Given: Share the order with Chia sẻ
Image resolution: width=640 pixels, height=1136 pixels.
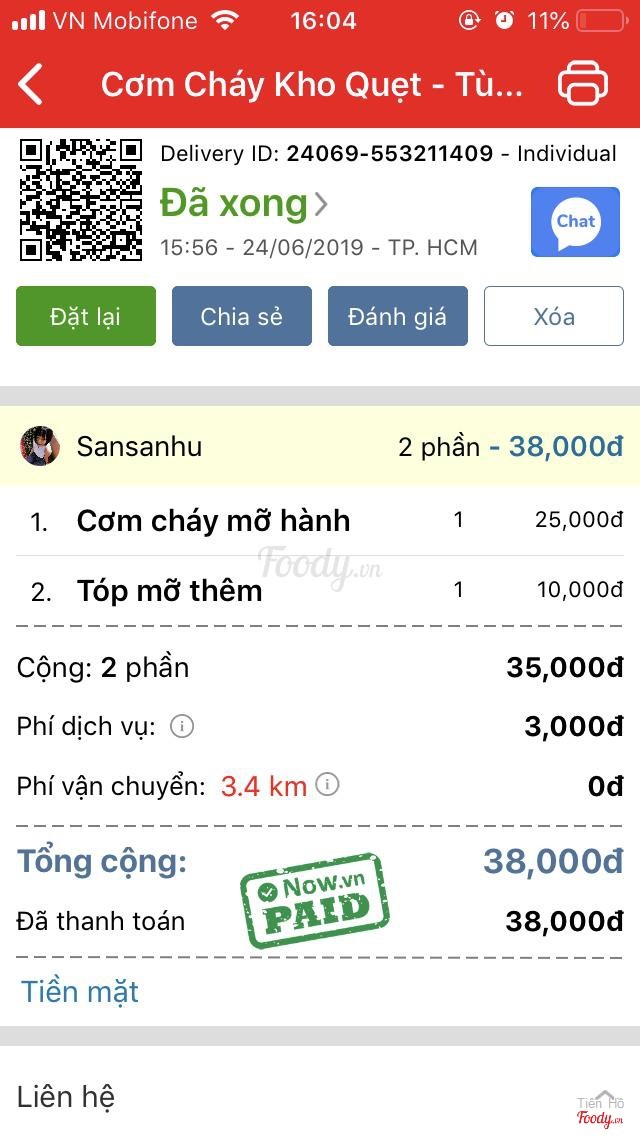Looking at the screenshot, I should (x=242, y=317).
